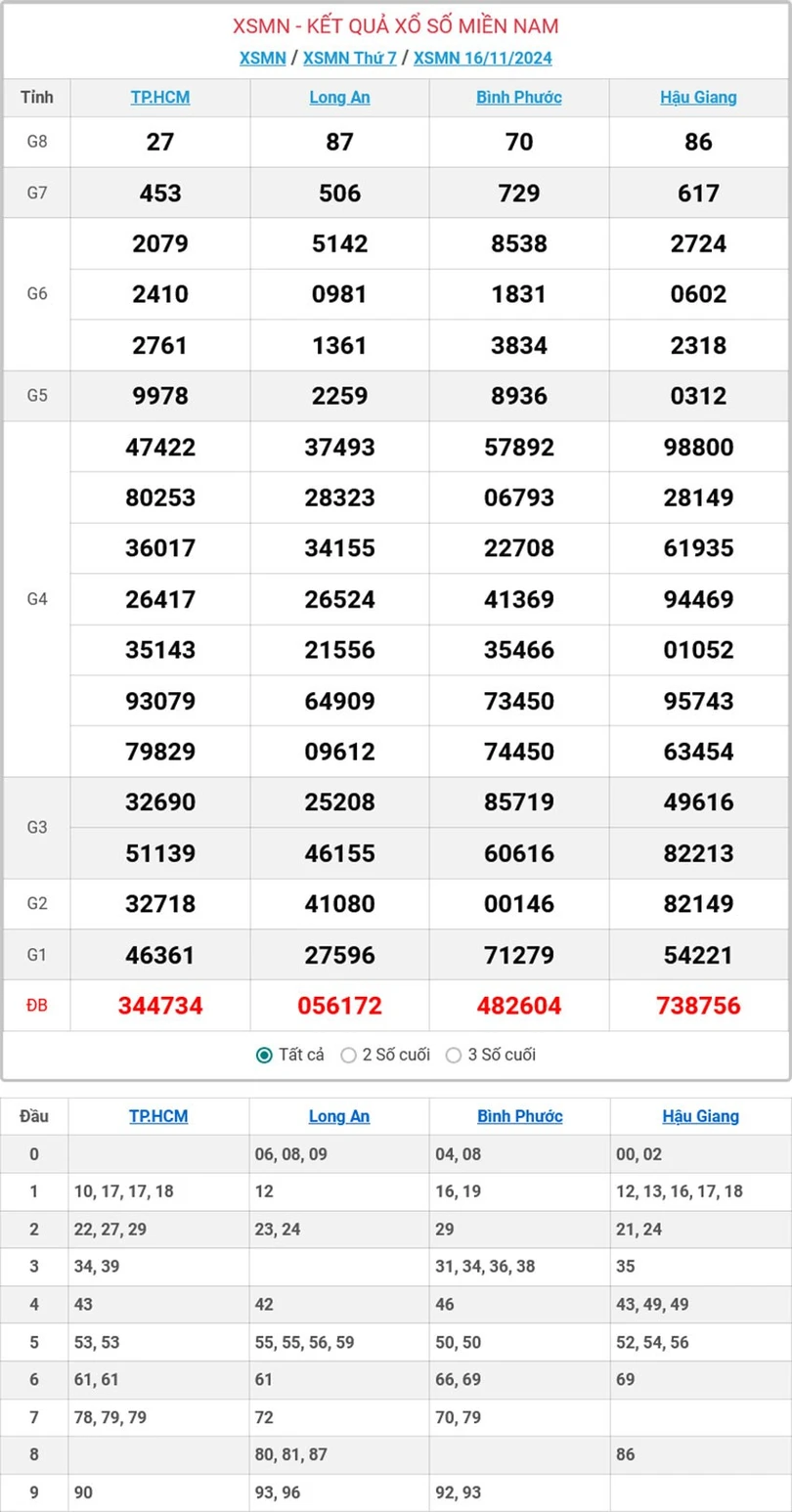Viewport: 792px width, 1512px height.
Task: Open Long An link in the Tỉnh results header
Action: coord(339,98)
